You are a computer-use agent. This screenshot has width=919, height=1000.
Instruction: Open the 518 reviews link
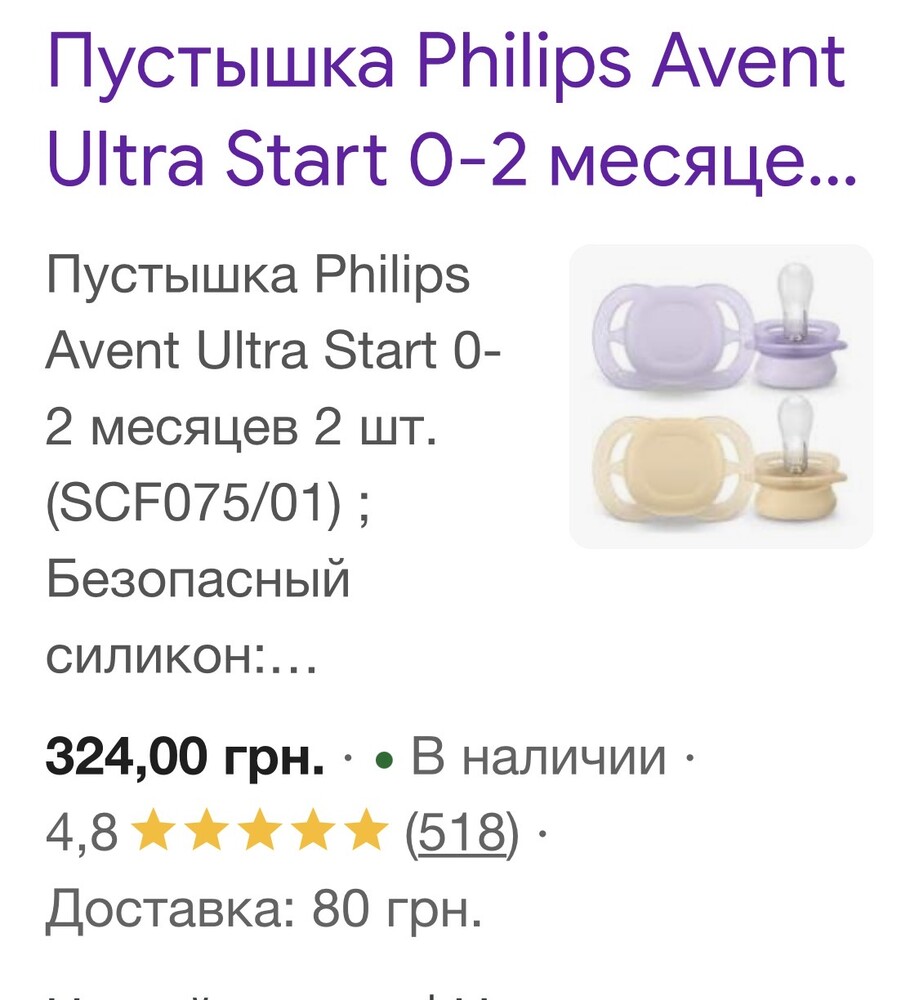coord(462,832)
